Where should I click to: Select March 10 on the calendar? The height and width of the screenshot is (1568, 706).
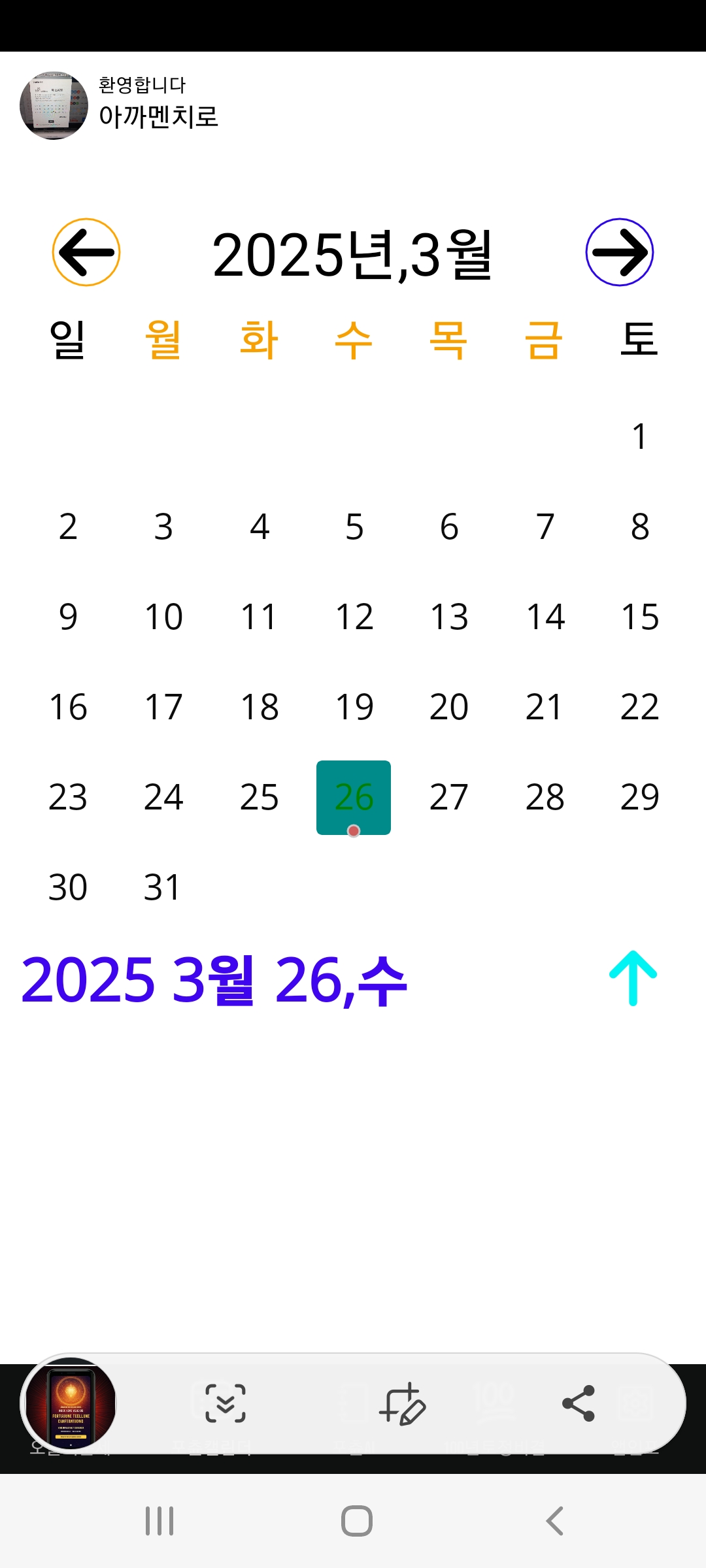163,617
